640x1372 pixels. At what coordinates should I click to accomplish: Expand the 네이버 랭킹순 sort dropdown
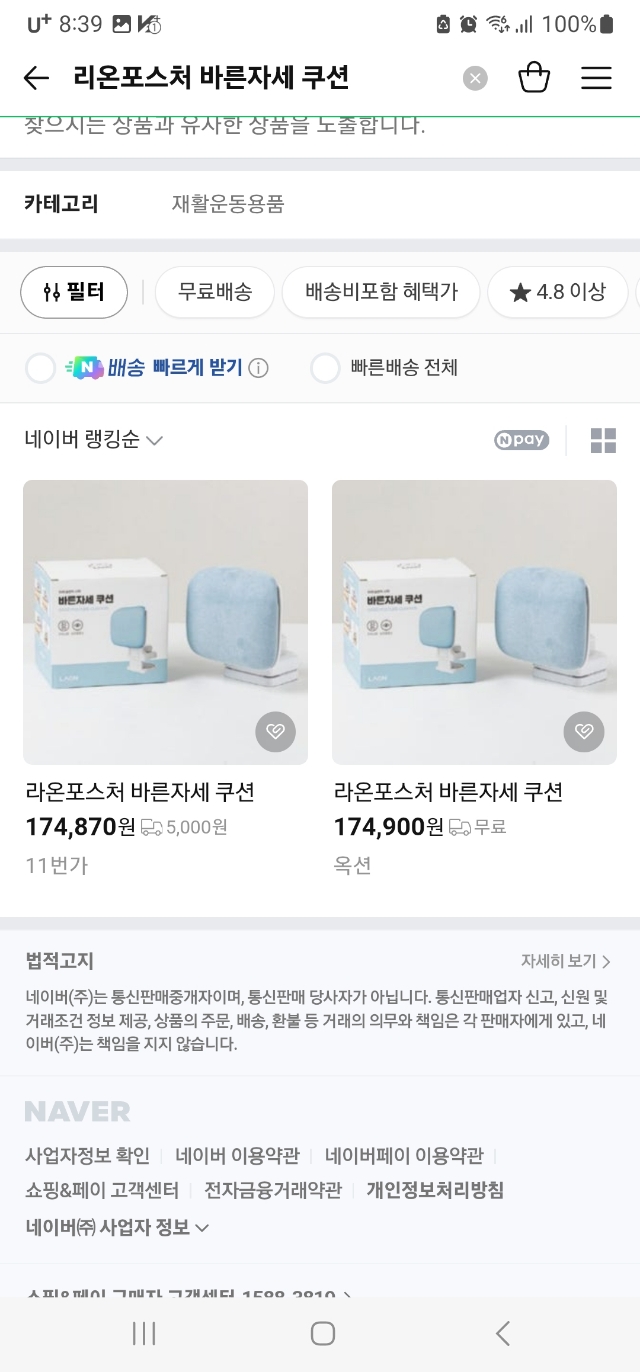[x=94, y=440]
